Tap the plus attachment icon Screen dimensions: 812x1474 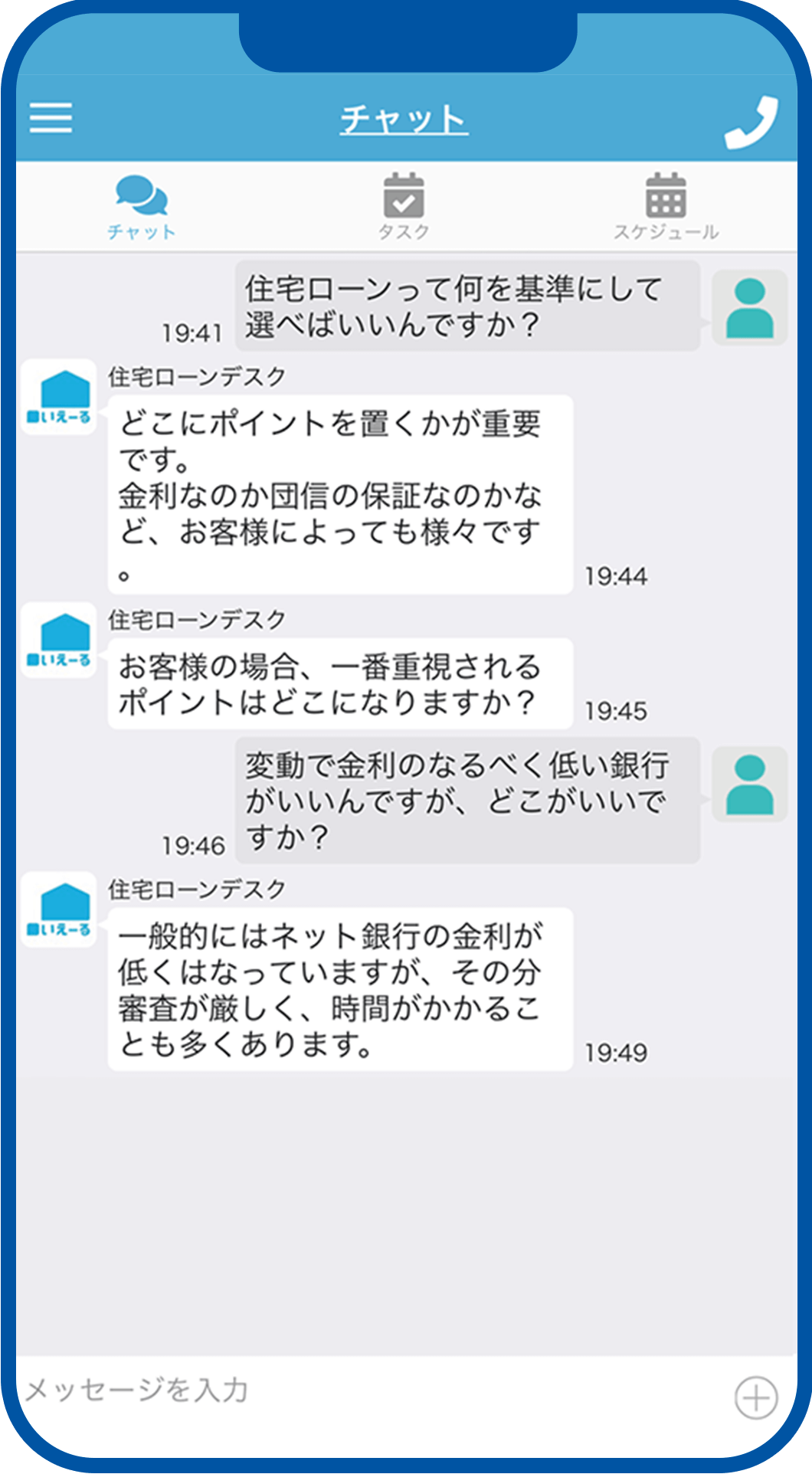[756, 1397]
